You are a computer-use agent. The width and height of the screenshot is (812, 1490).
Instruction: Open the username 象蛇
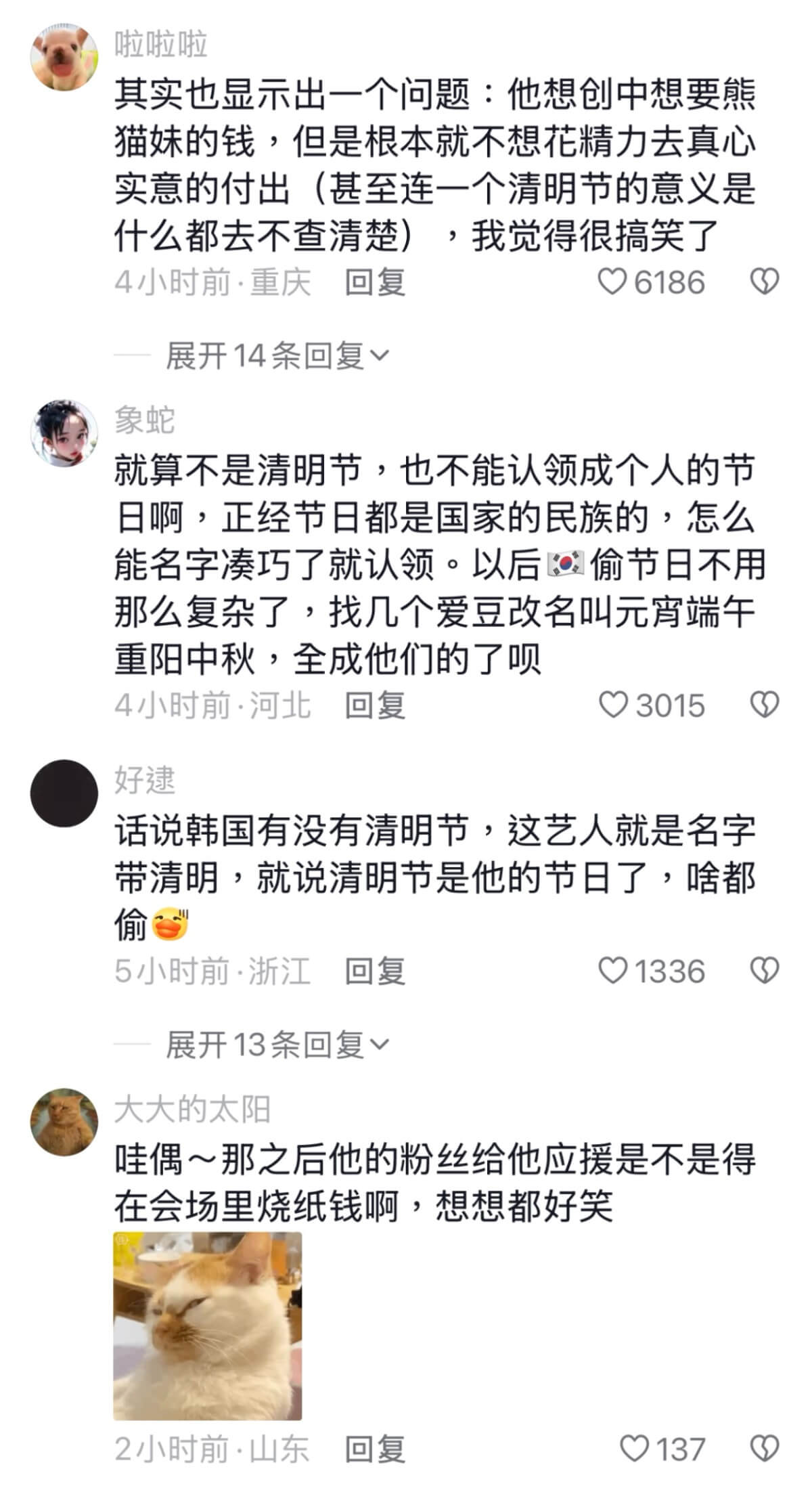145,420
